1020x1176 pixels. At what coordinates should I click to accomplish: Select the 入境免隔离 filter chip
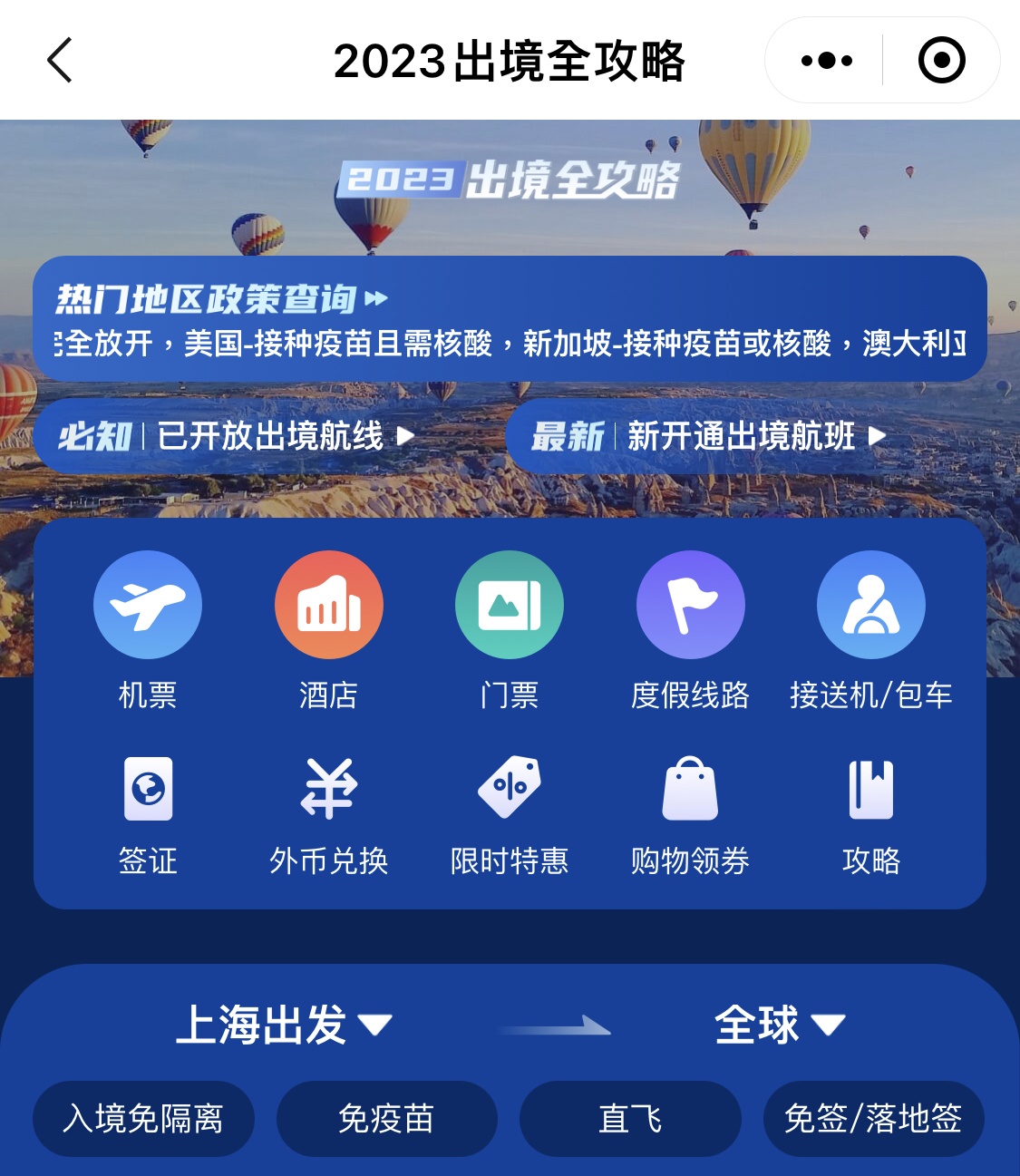coord(143,1118)
